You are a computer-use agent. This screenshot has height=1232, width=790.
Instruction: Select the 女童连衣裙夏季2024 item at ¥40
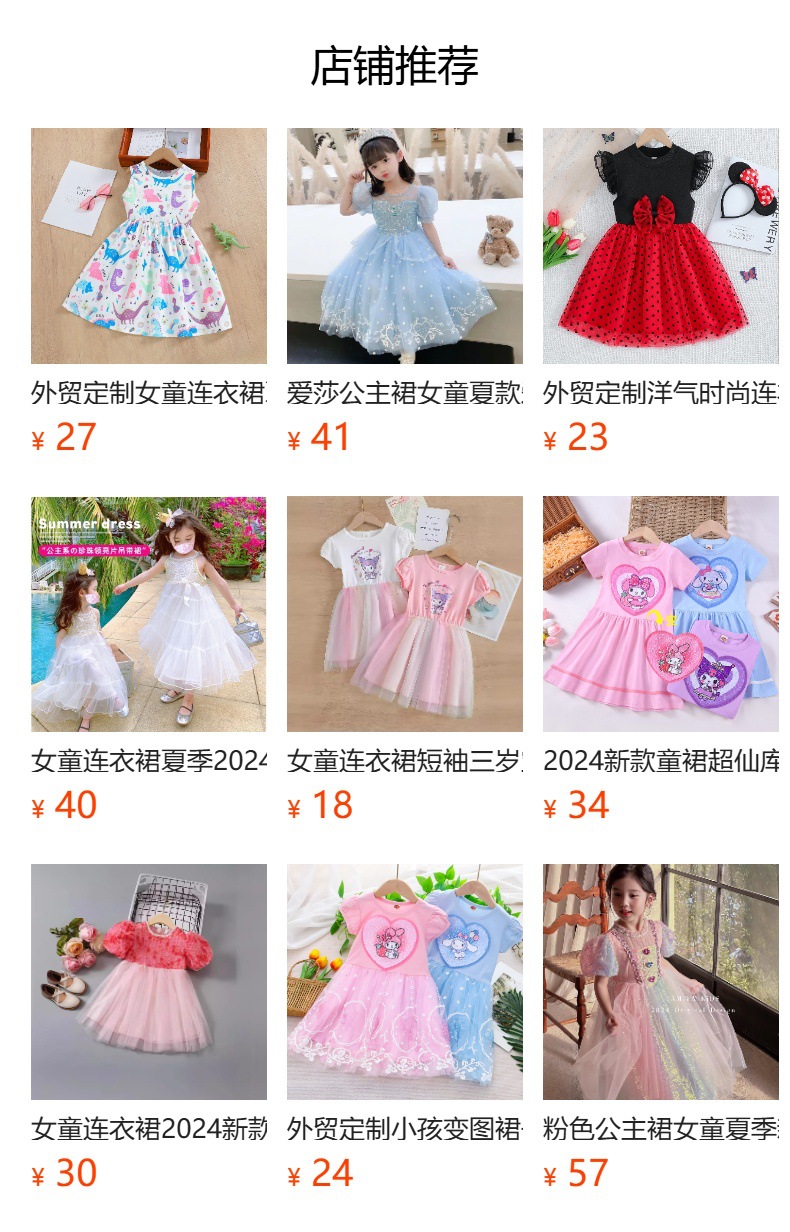tap(148, 614)
